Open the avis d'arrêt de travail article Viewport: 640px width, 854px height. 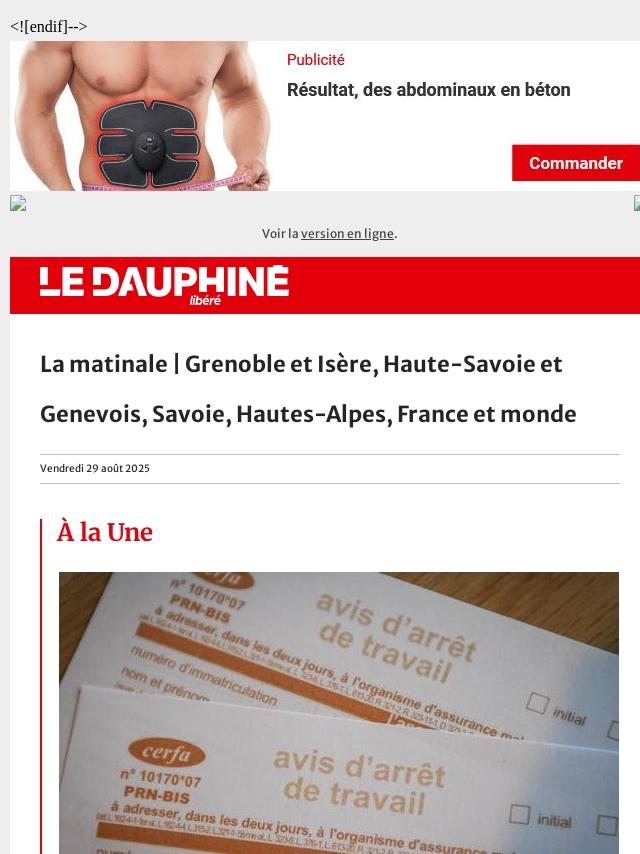(x=339, y=712)
